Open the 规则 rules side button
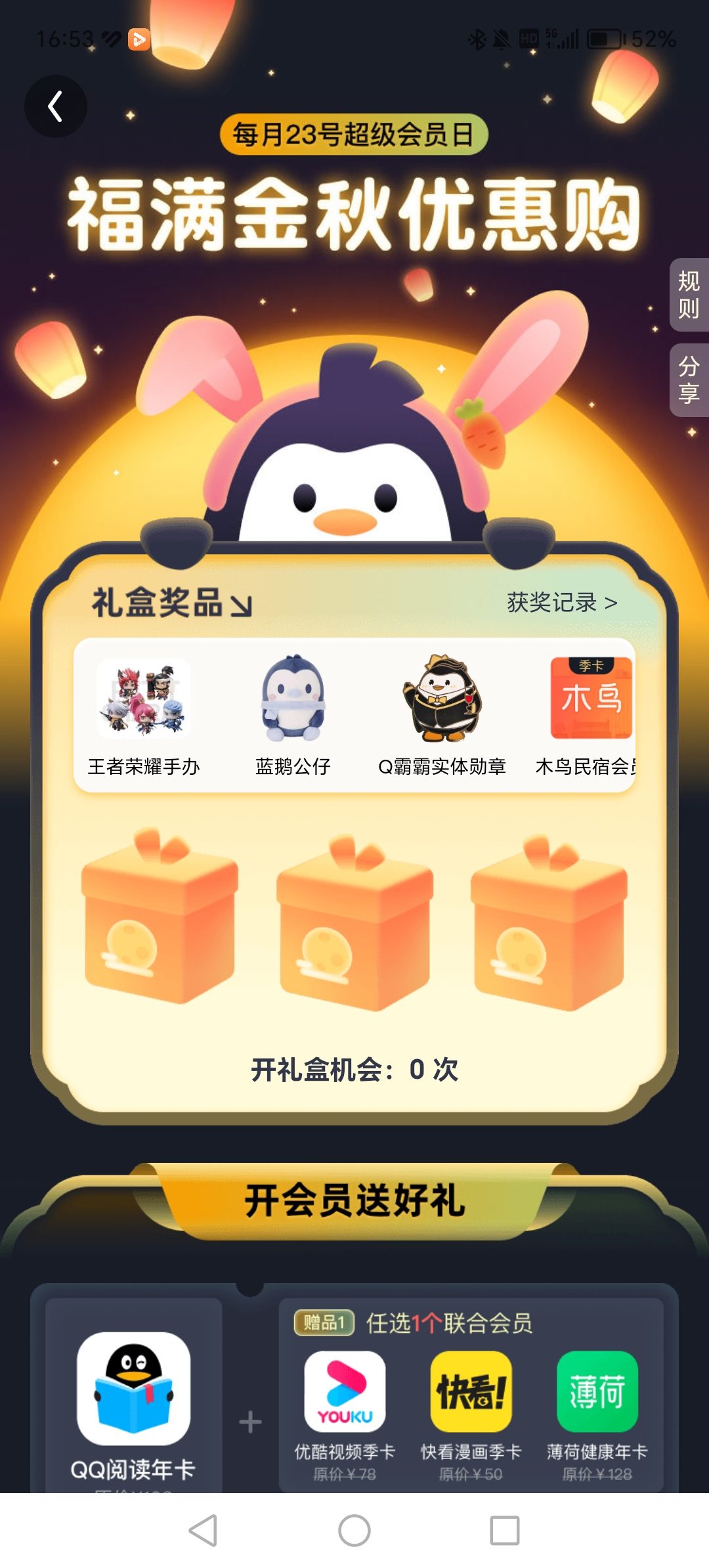This screenshot has height=1568, width=709. tap(689, 295)
